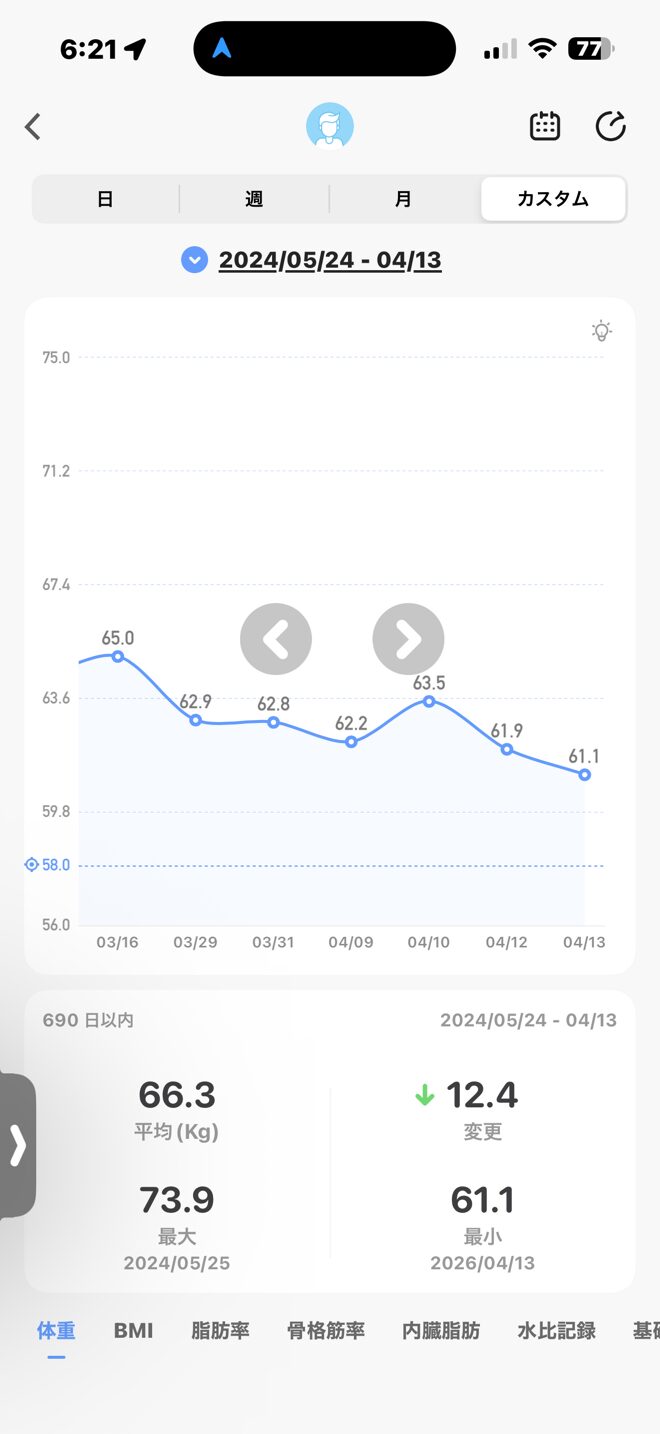The image size is (660, 1434).
Task: Open the calendar date picker
Action: click(544, 127)
